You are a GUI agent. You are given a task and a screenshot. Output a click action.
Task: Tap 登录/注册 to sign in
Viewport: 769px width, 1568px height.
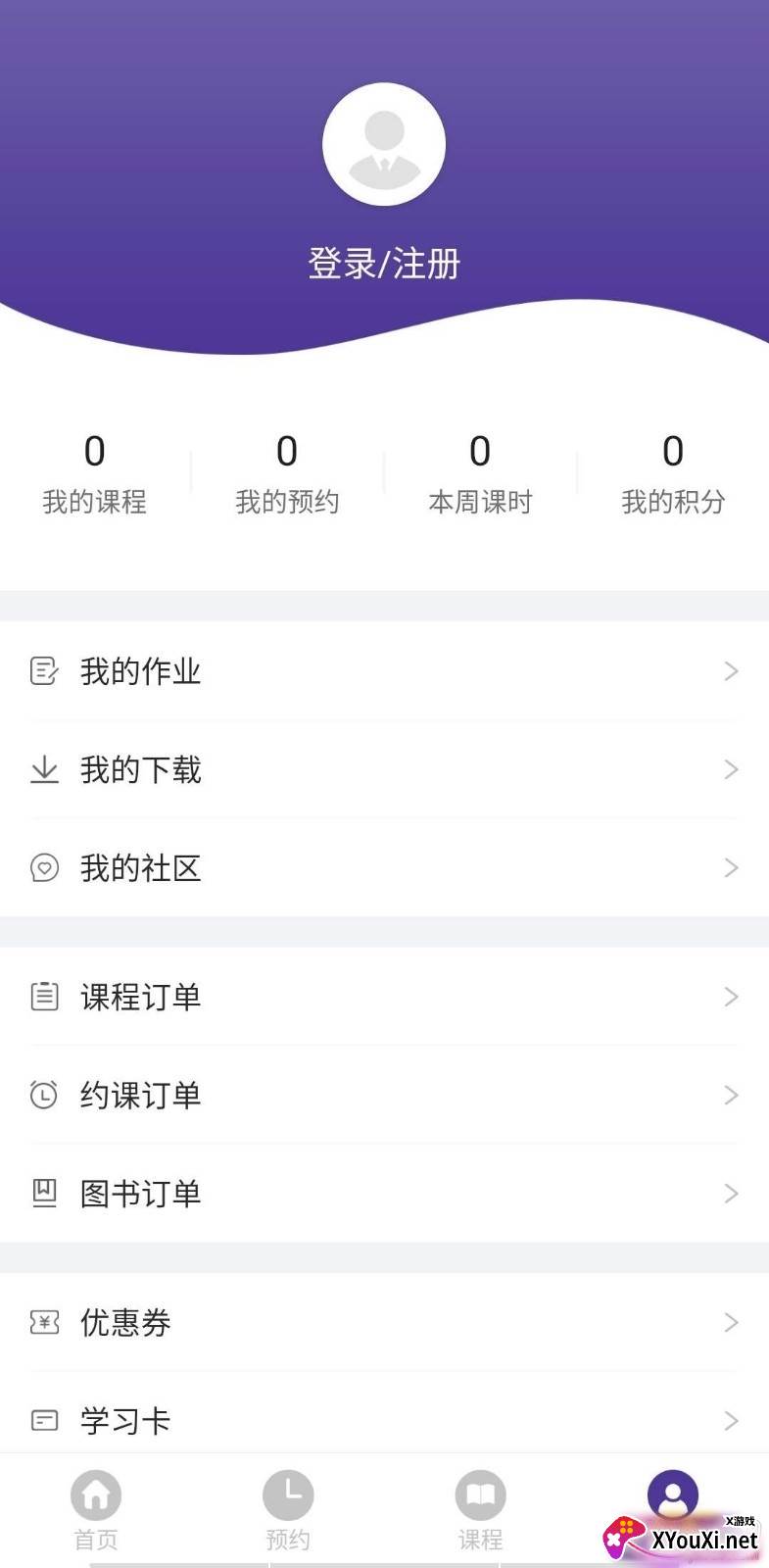384,264
